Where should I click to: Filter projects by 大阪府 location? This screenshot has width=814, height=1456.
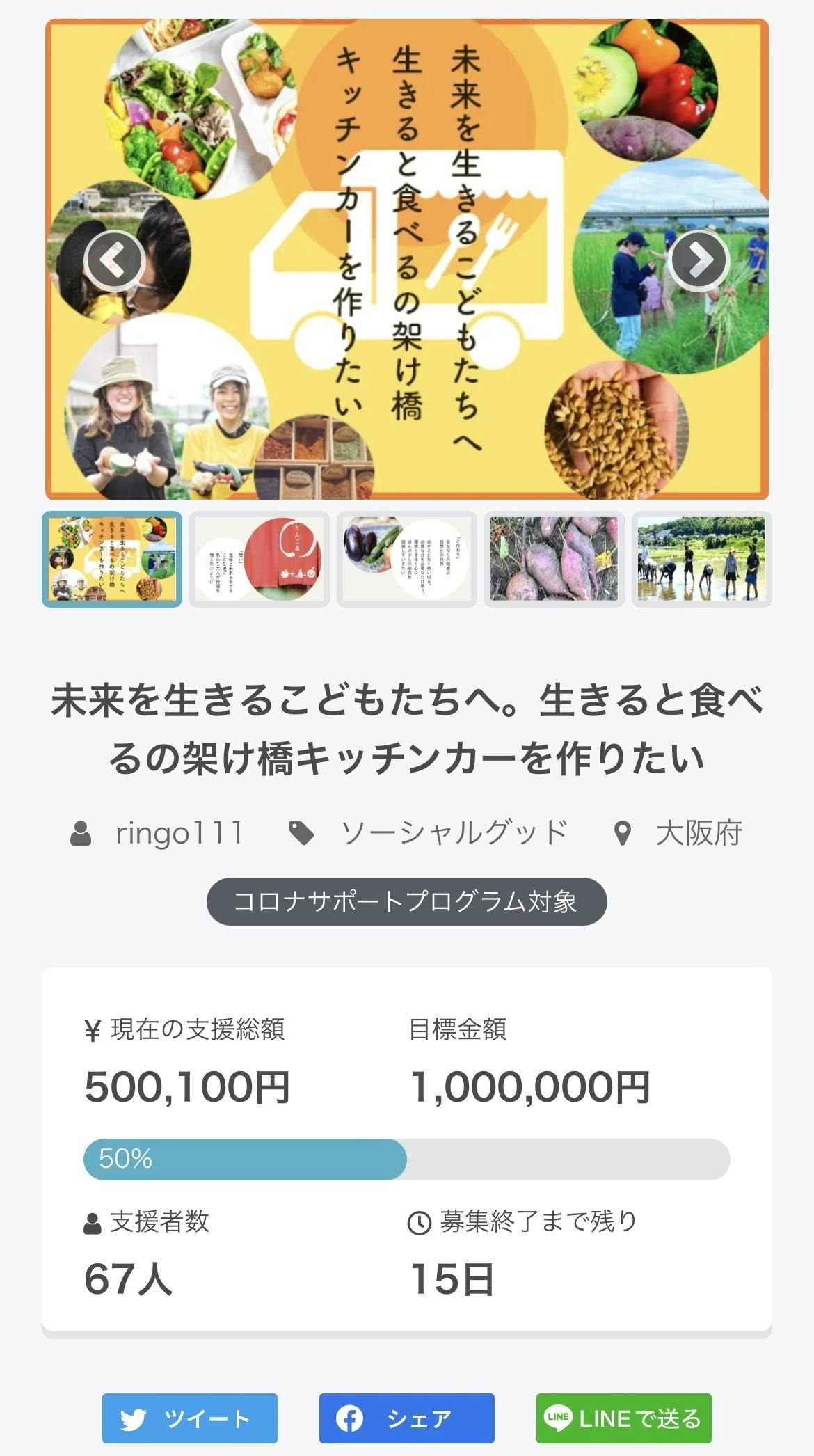[699, 832]
